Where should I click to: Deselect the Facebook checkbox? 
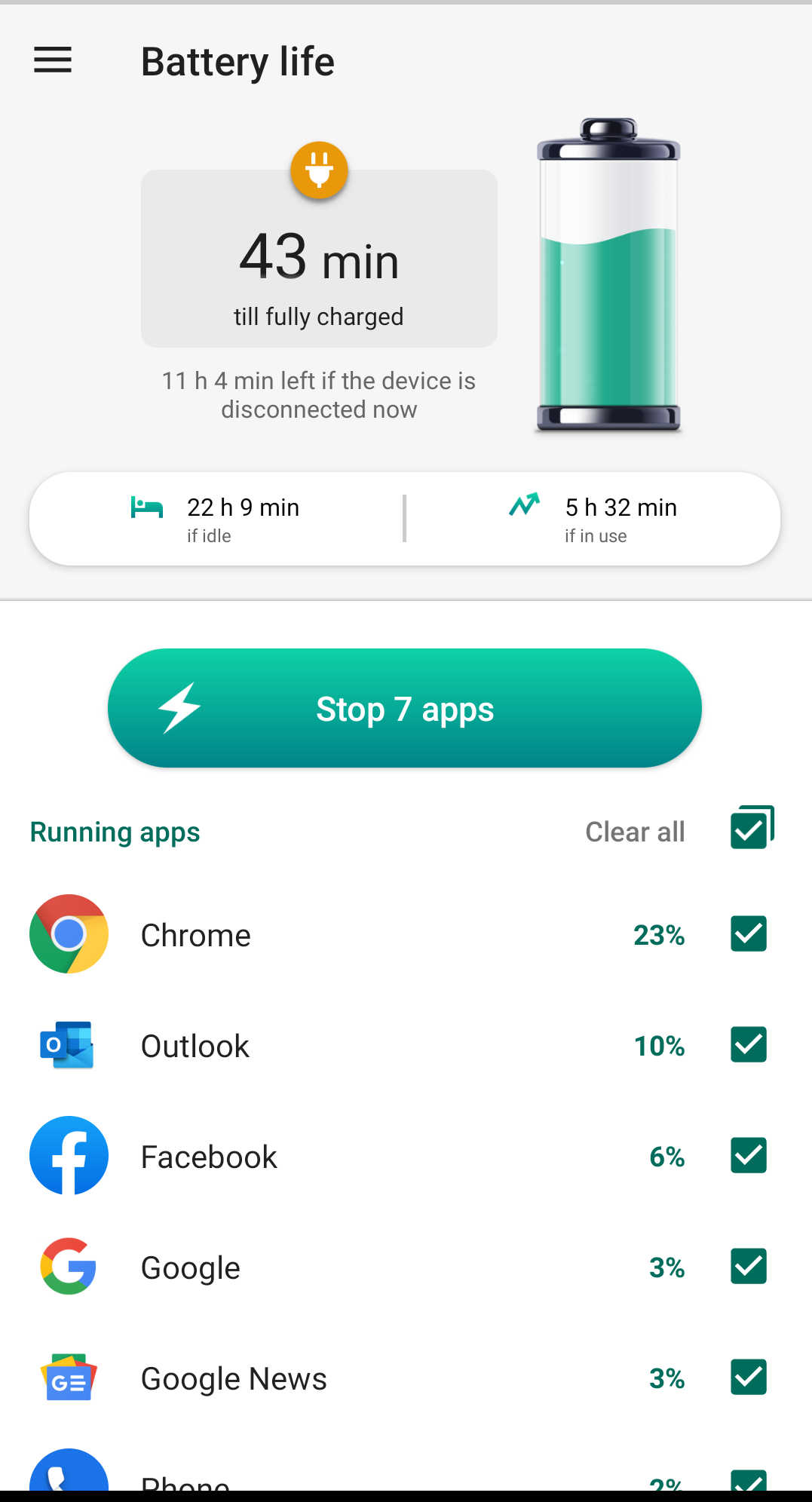point(748,1156)
